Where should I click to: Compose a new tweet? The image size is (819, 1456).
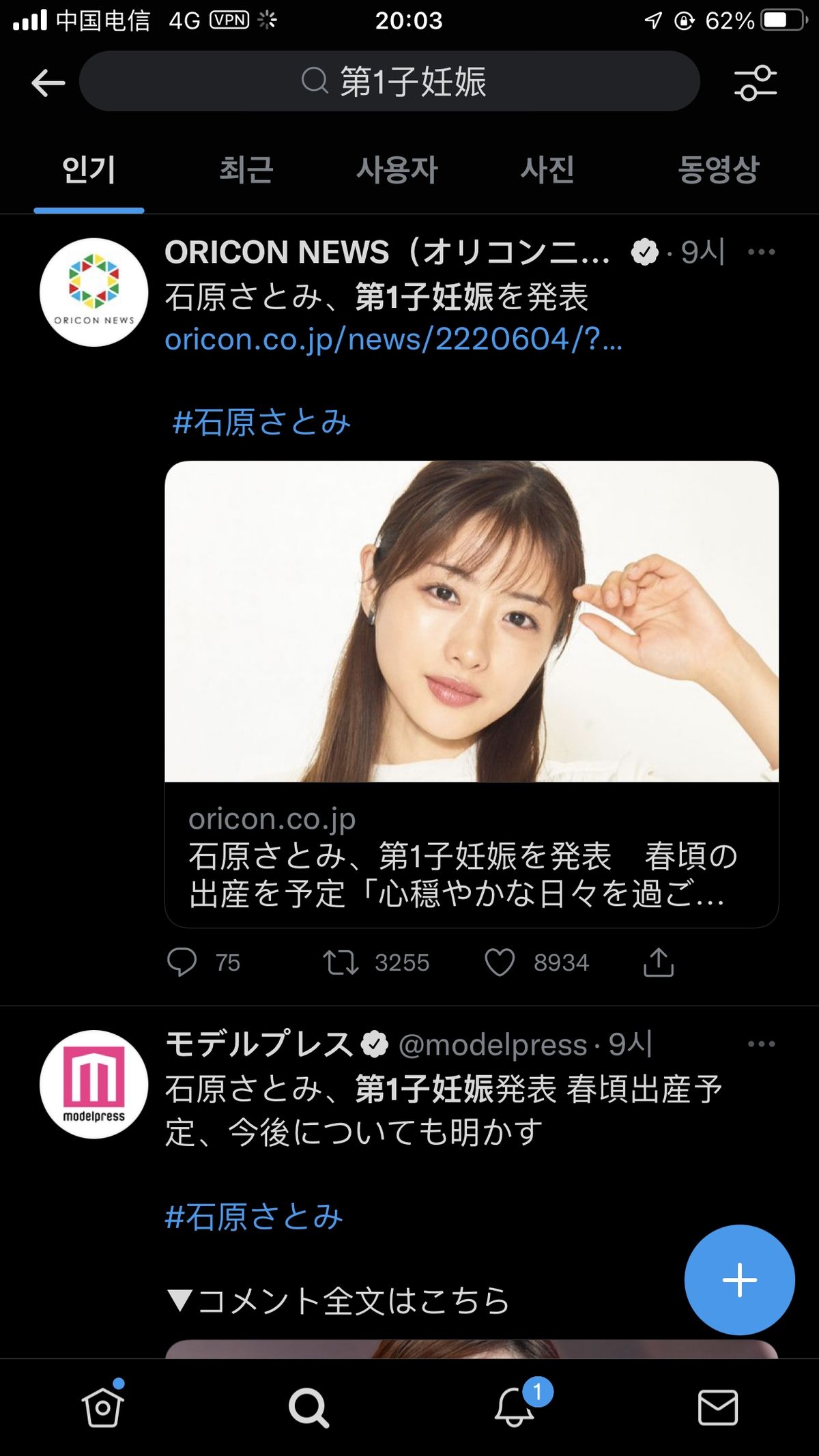(739, 1280)
